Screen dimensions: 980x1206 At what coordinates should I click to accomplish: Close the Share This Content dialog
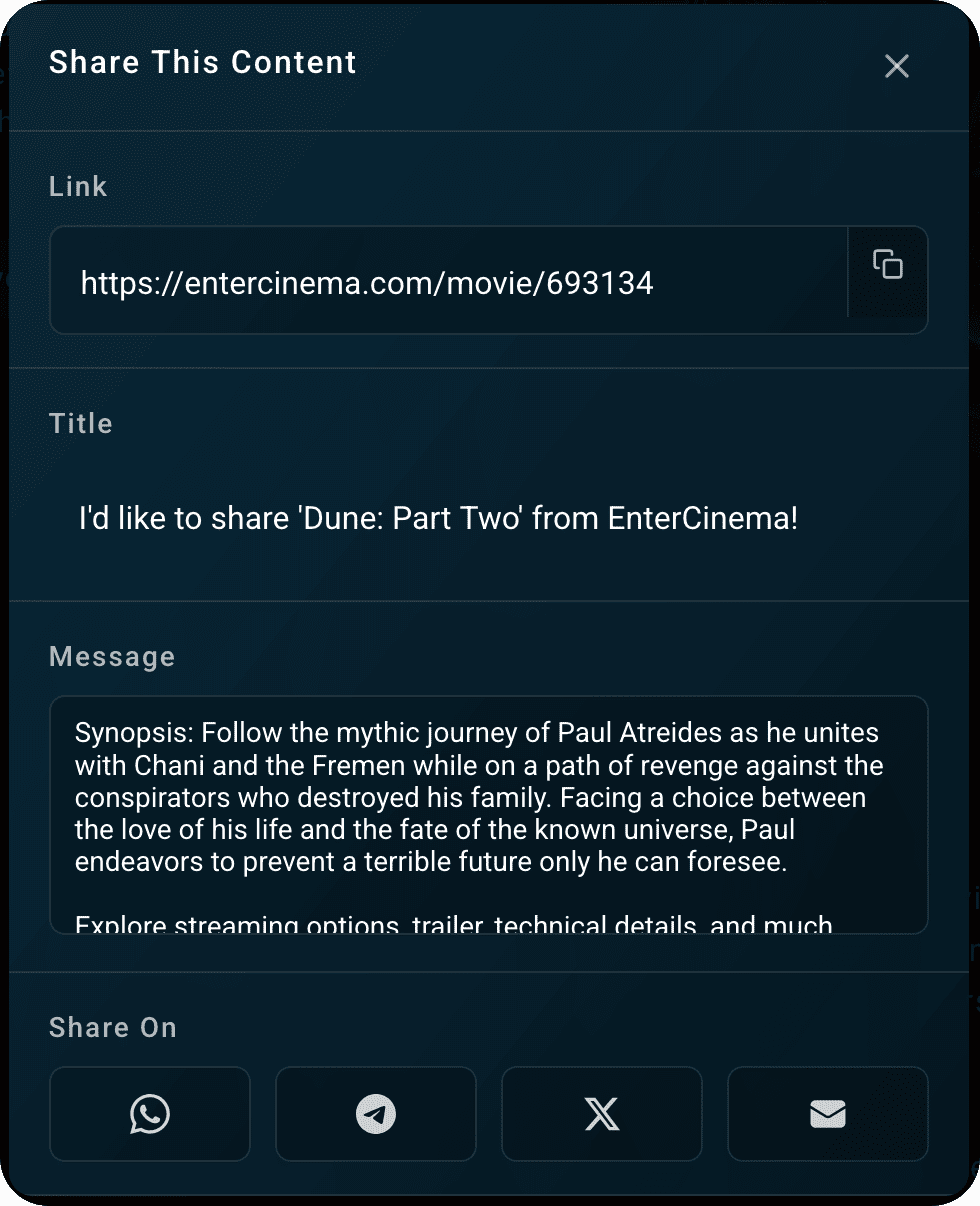click(896, 66)
